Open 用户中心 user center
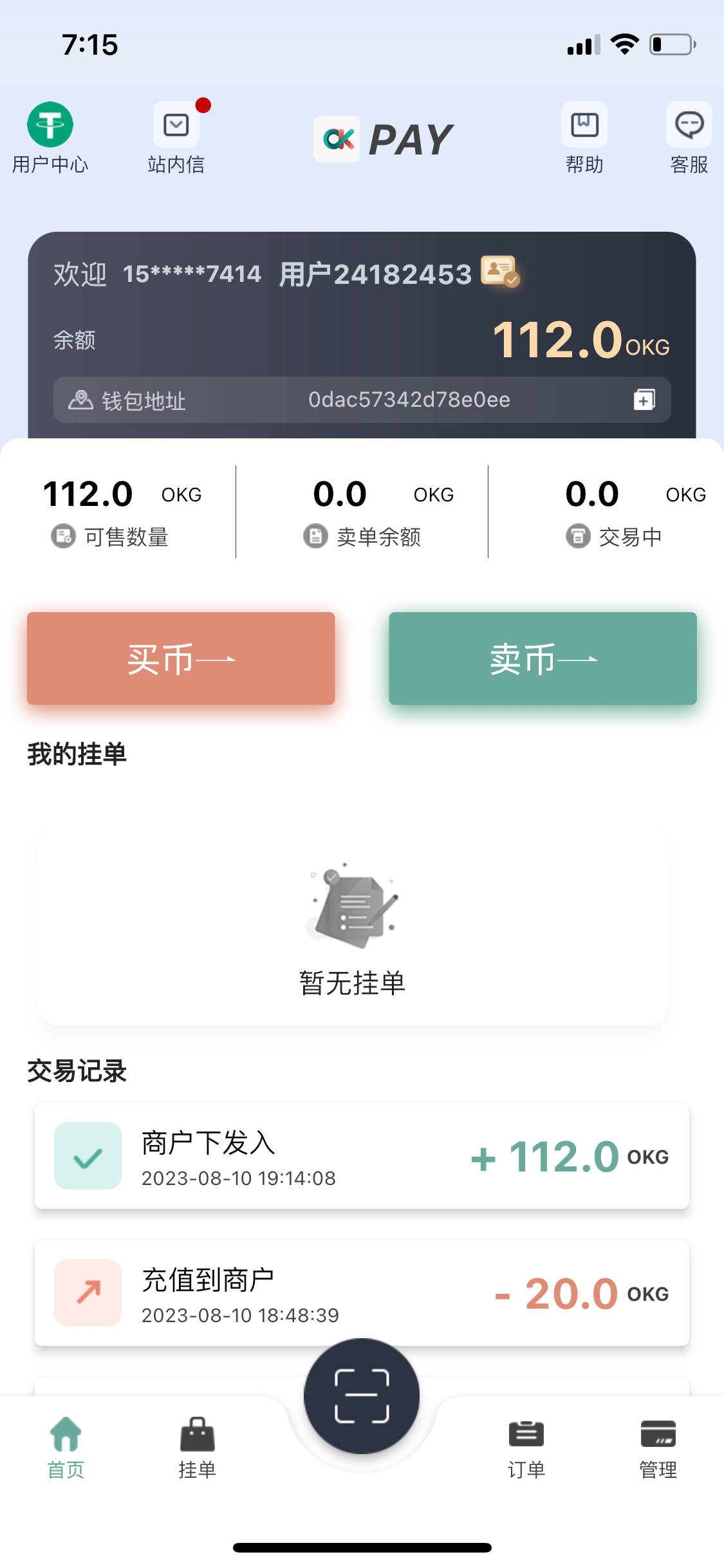The height and width of the screenshot is (1568, 724). click(50, 138)
